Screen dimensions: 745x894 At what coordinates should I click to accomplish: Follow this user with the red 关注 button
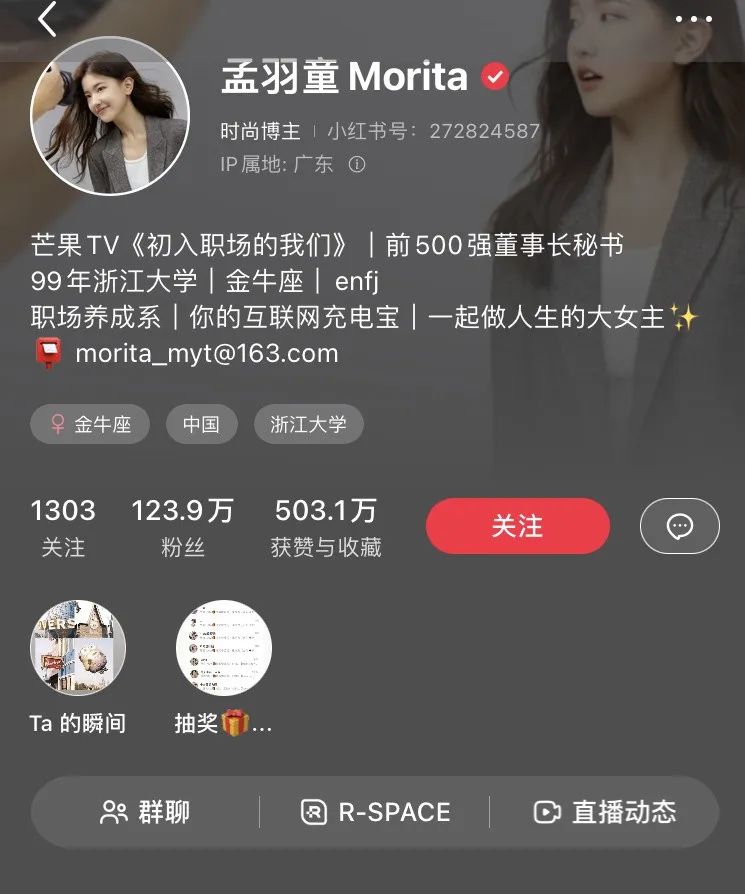click(517, 526)
